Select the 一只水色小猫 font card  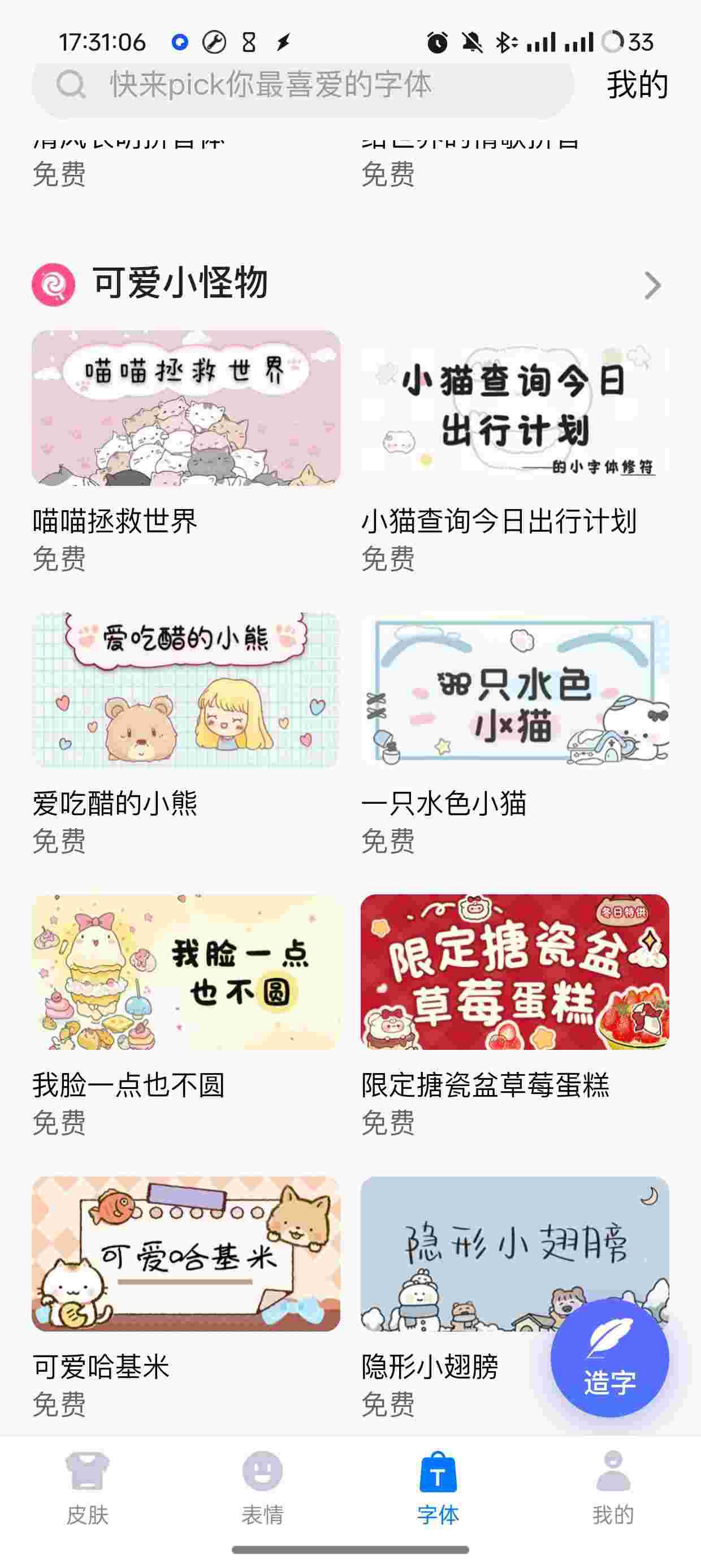coord(514,690)
